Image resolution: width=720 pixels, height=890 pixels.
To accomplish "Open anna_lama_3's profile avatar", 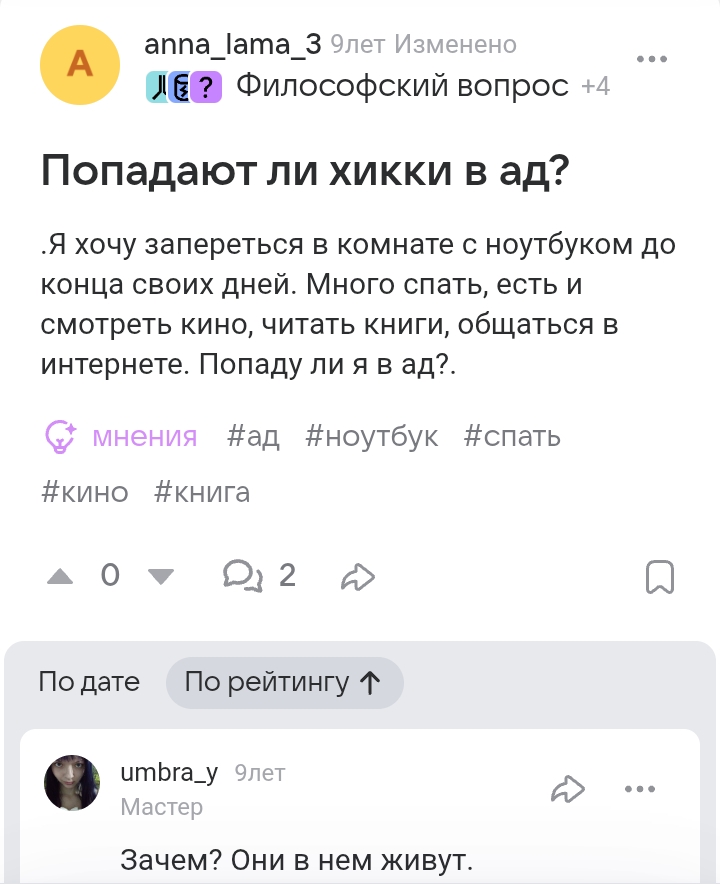I will coord(80,65).
